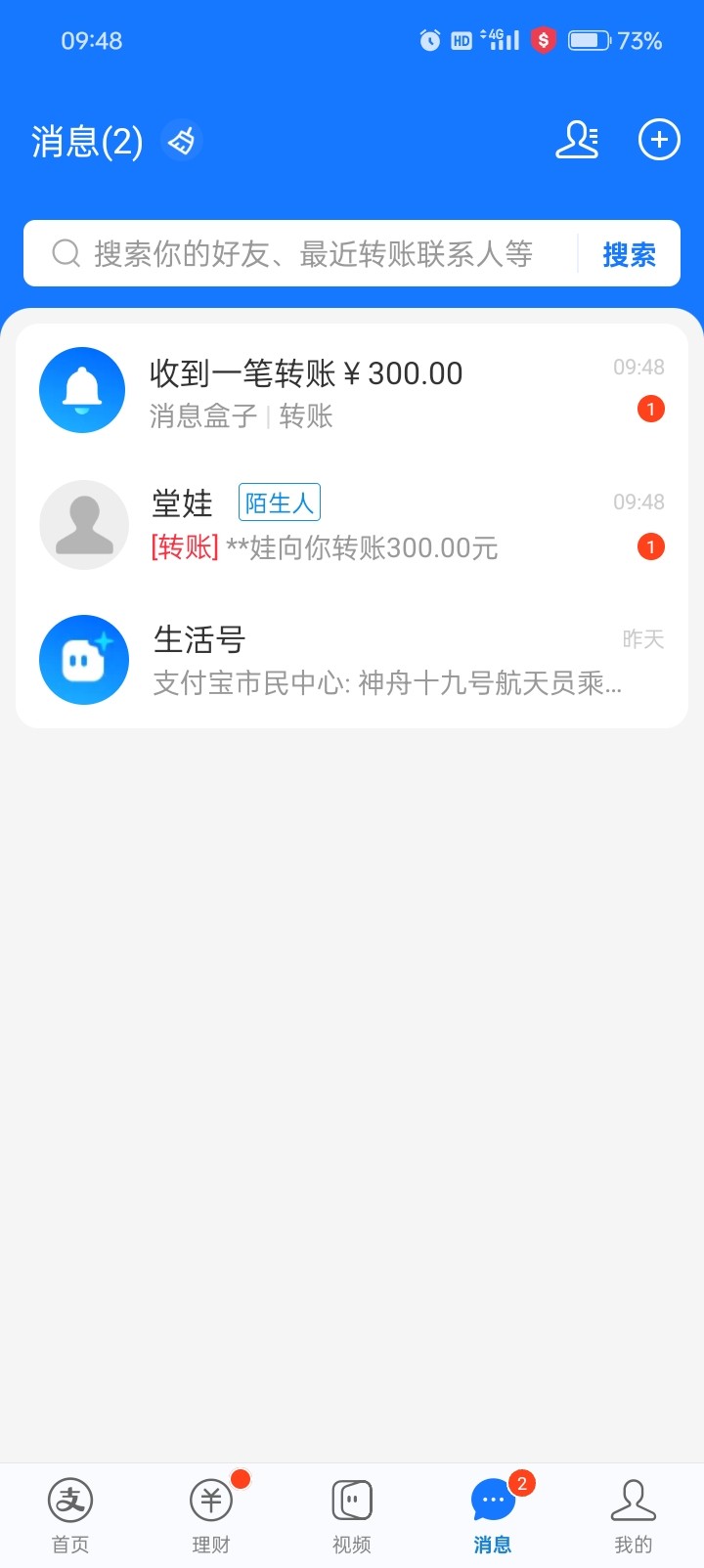Screen dimensions: 704x1568
Task: Open the 收到一笔转账 ¥300.00 notification
Action: point(352,391)
